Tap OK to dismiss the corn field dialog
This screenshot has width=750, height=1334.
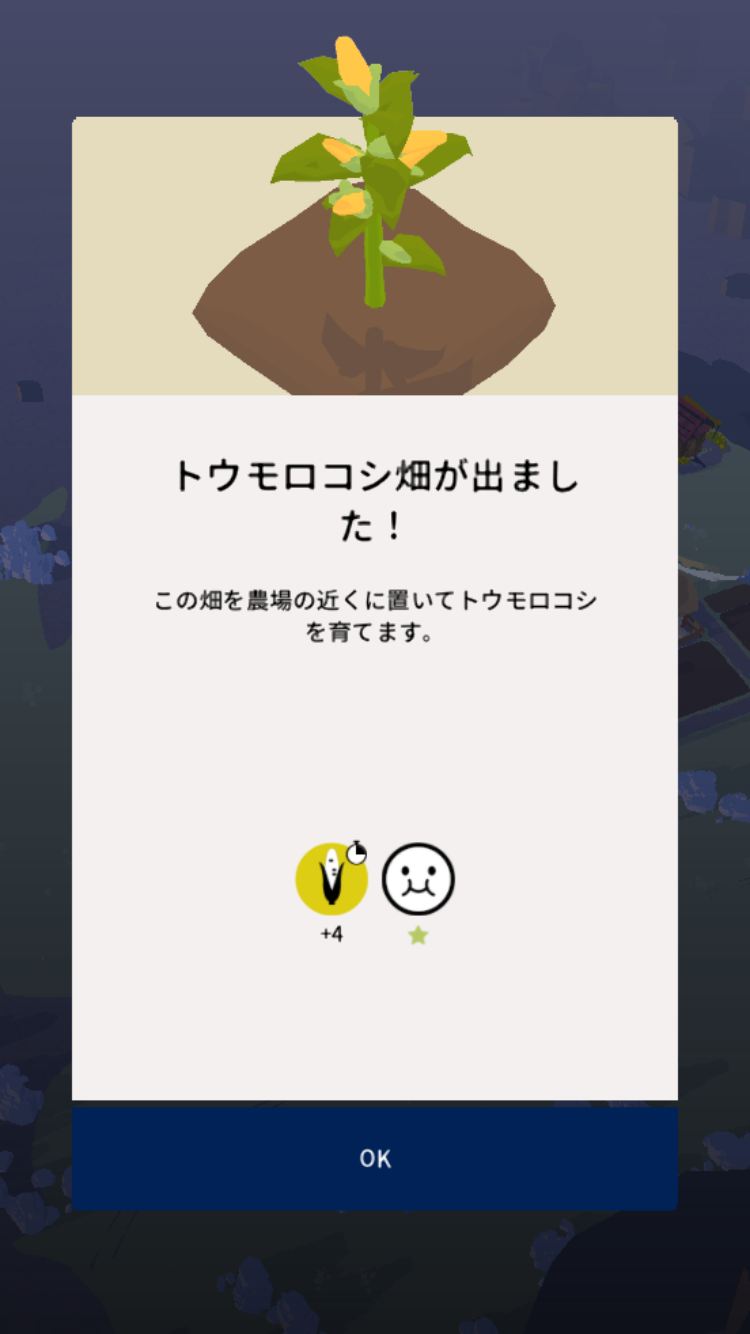click(x=375, y=1158)
